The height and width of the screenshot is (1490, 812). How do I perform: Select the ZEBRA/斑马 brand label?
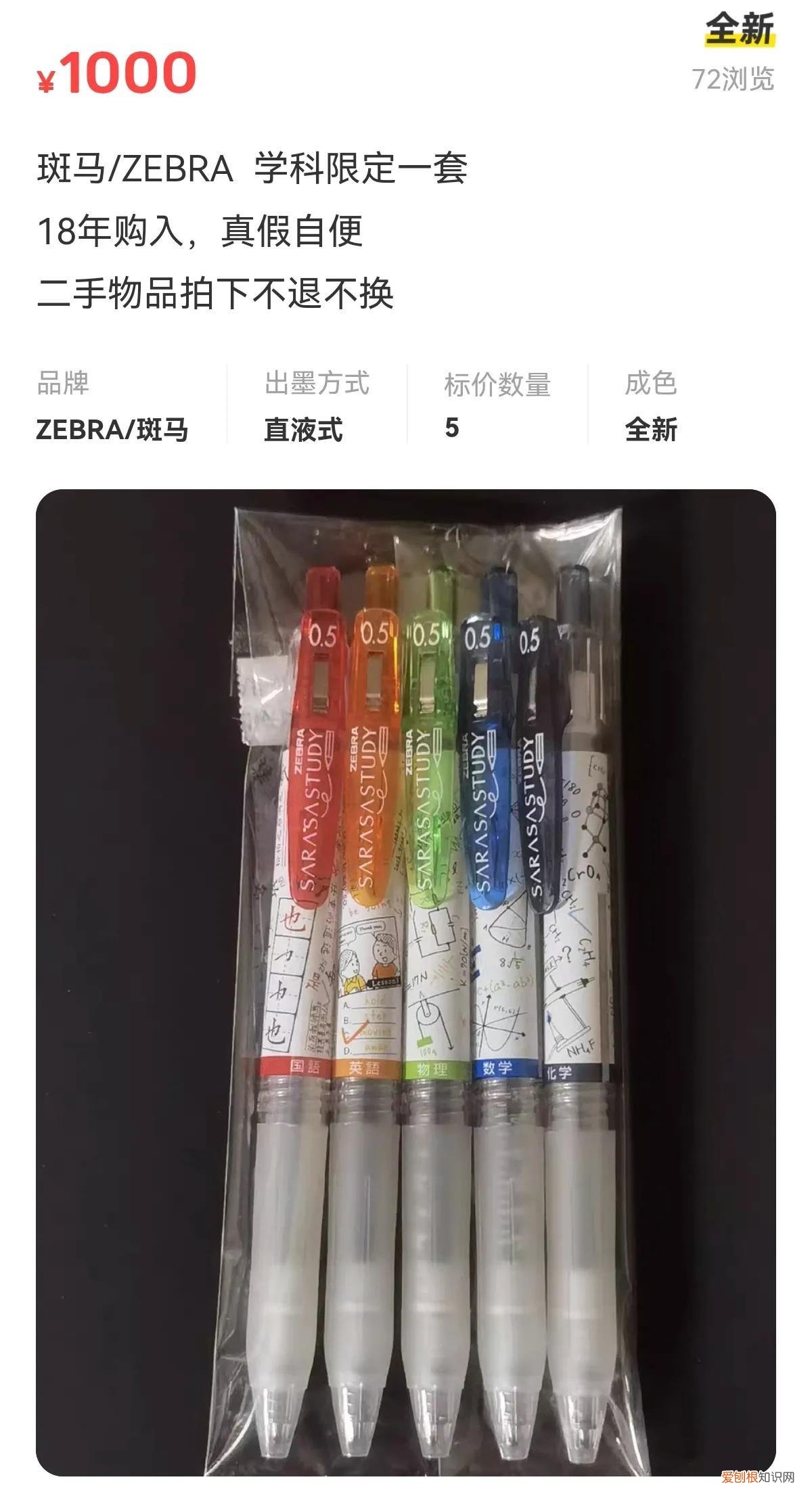114,429
